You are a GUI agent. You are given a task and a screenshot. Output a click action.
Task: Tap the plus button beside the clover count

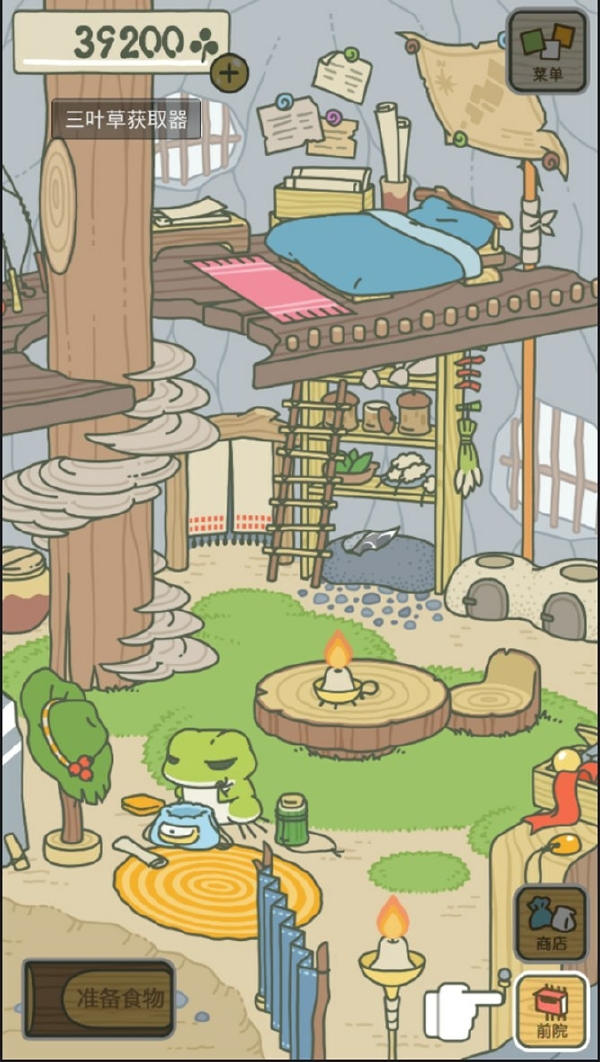click(229, 72)
